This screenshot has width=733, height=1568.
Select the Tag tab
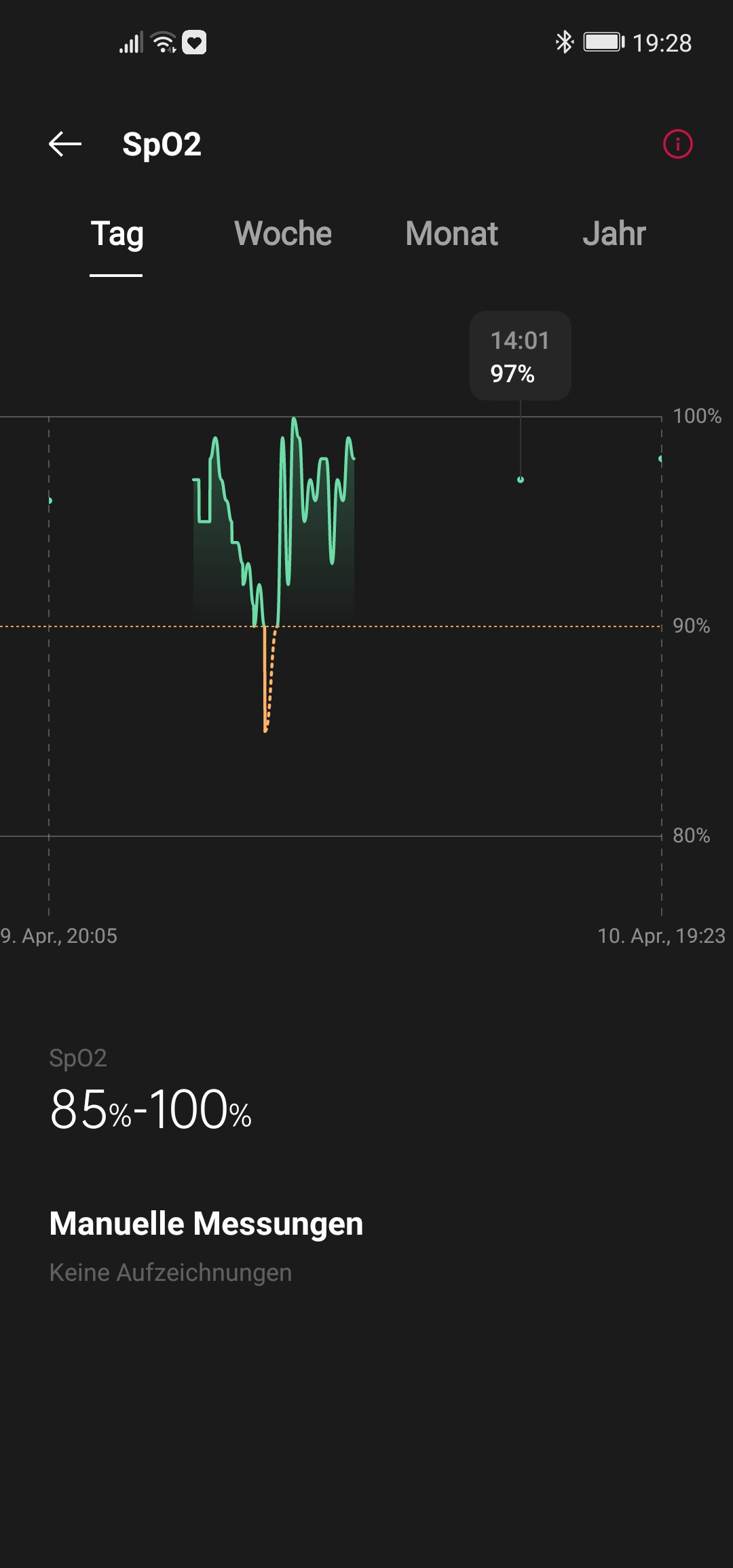117,234
